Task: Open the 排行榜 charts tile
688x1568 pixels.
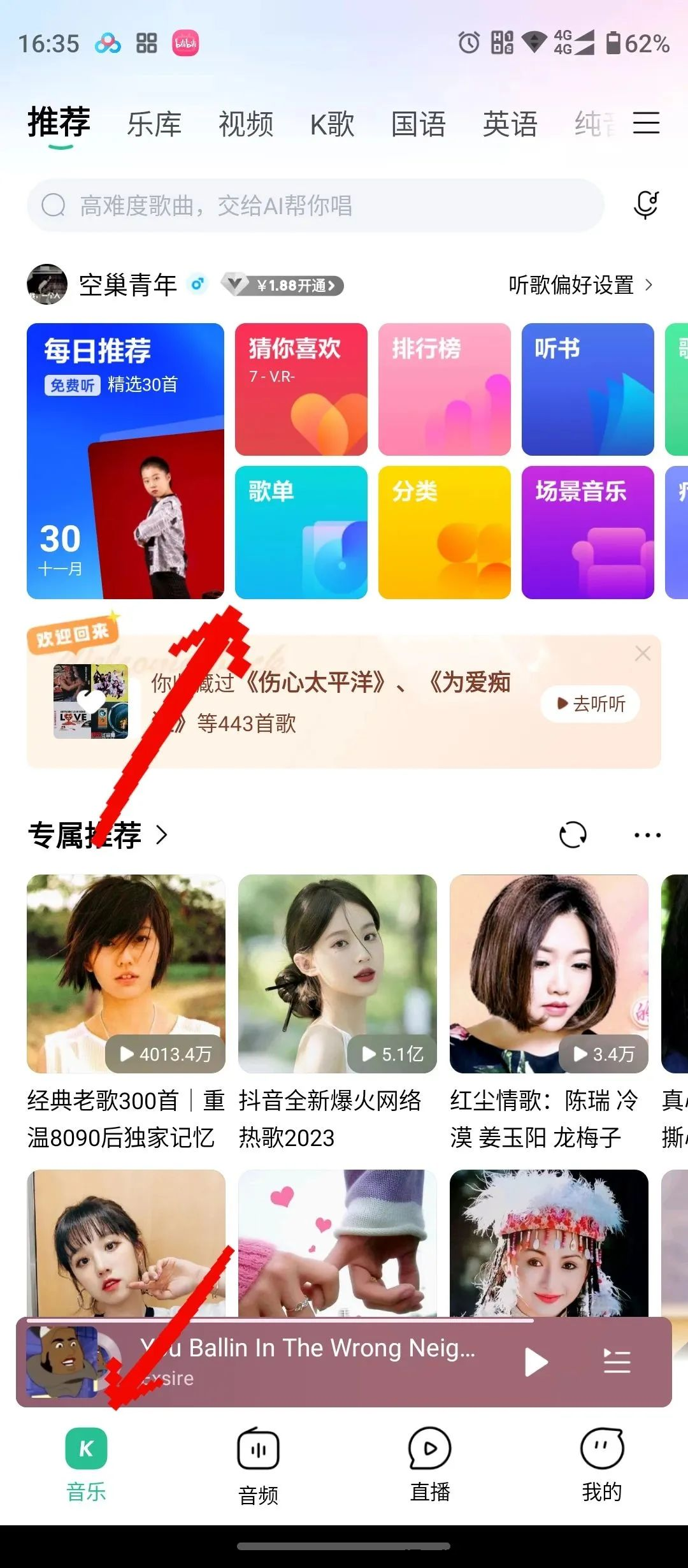Action: click(x=444, y=389)
